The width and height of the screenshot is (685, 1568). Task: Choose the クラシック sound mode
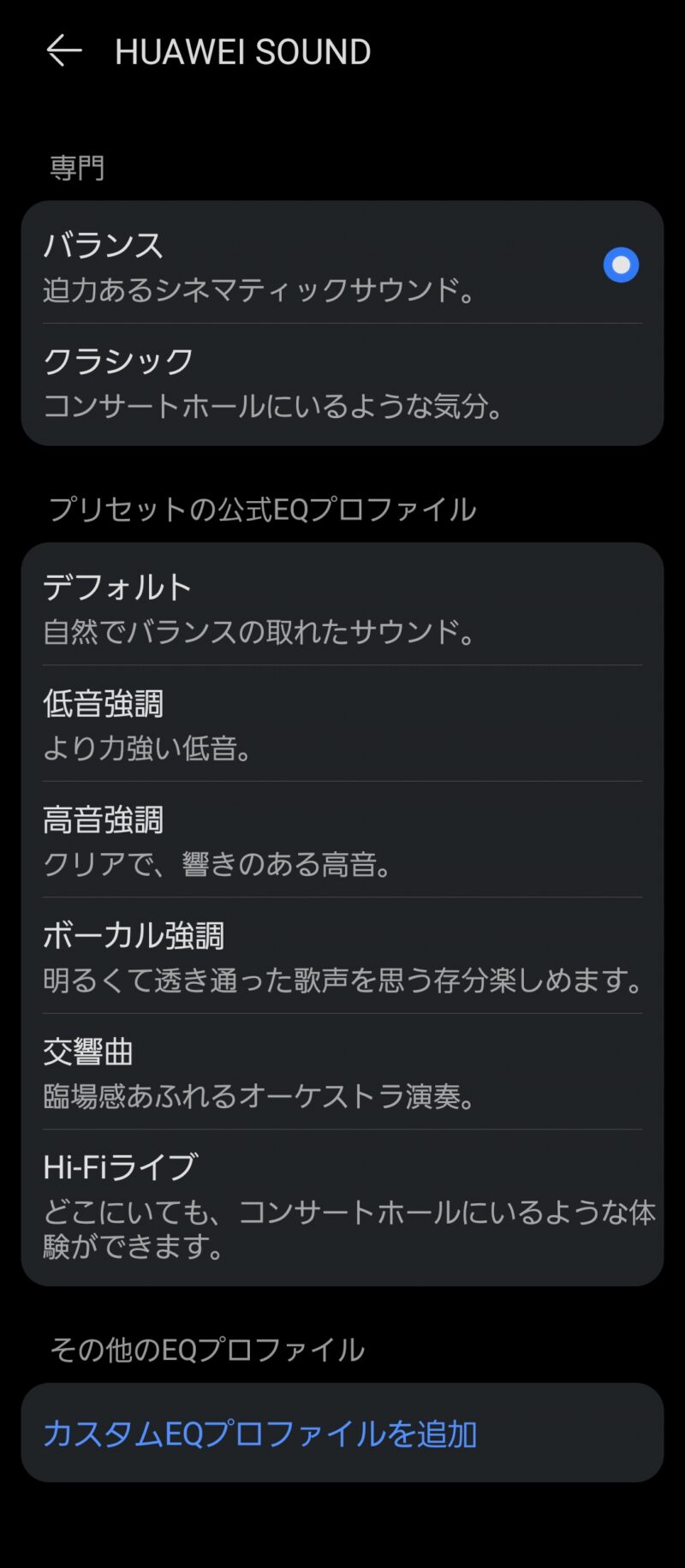(x=342, y=383)
